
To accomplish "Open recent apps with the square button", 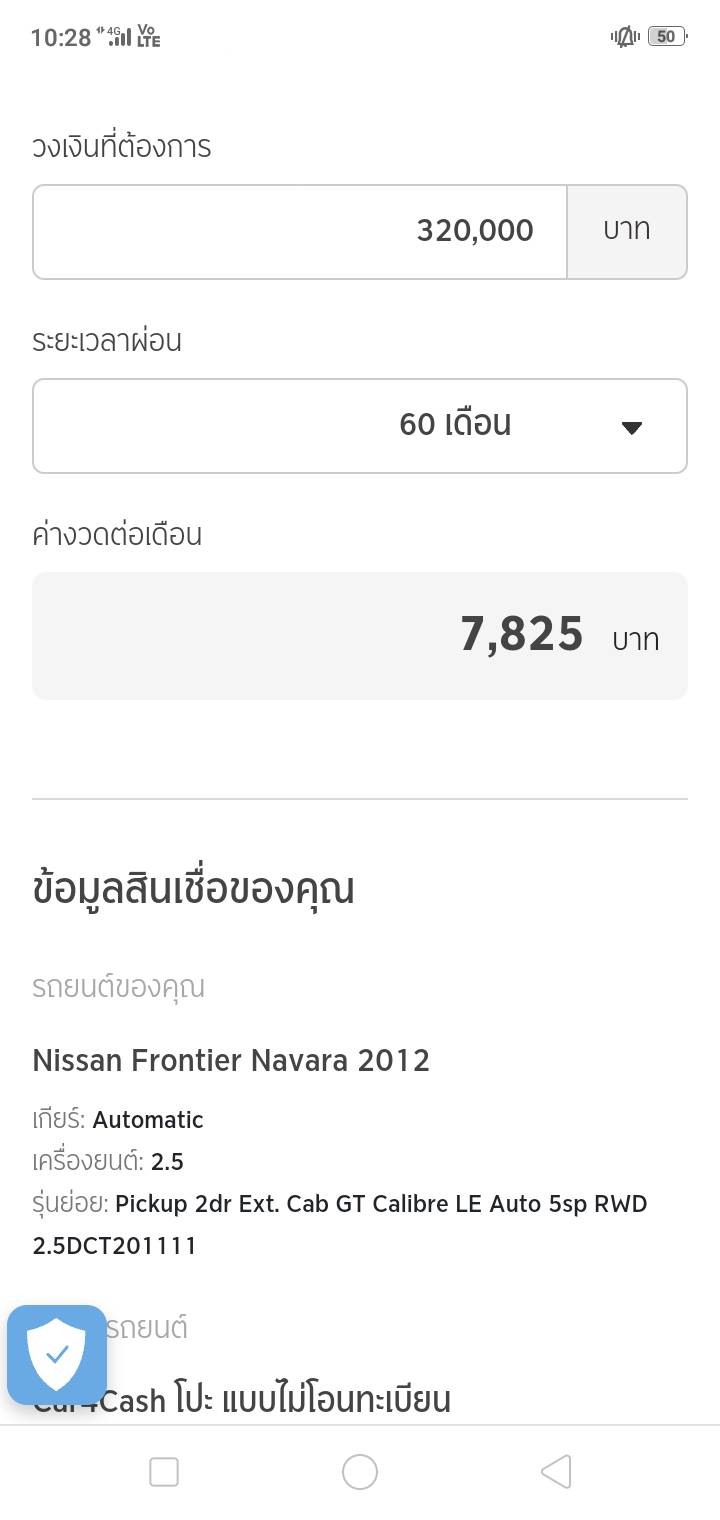I will pos(164,1472).
